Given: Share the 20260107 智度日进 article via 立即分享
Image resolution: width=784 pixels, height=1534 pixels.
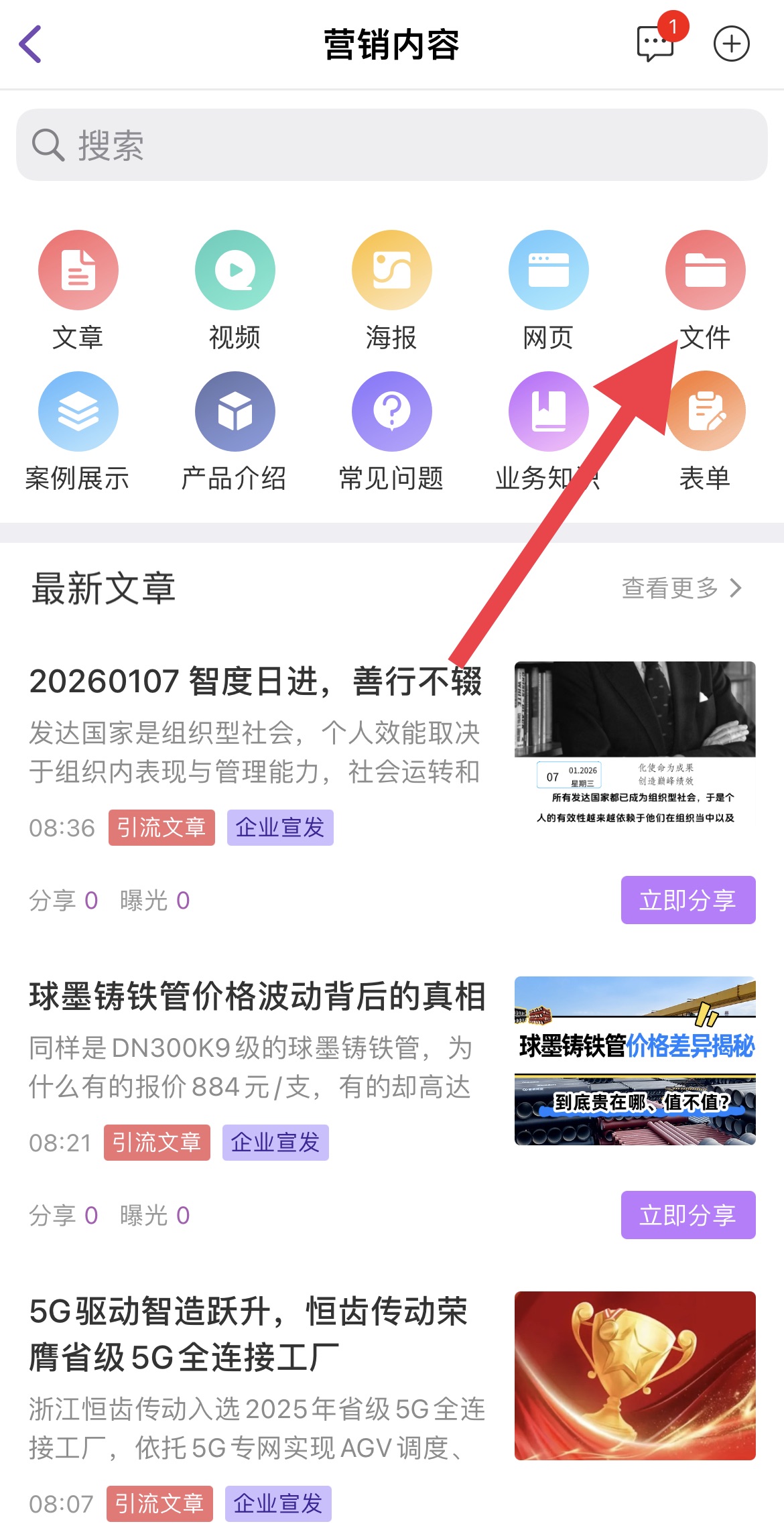Looking at the screenshot, I should (688, 900).
